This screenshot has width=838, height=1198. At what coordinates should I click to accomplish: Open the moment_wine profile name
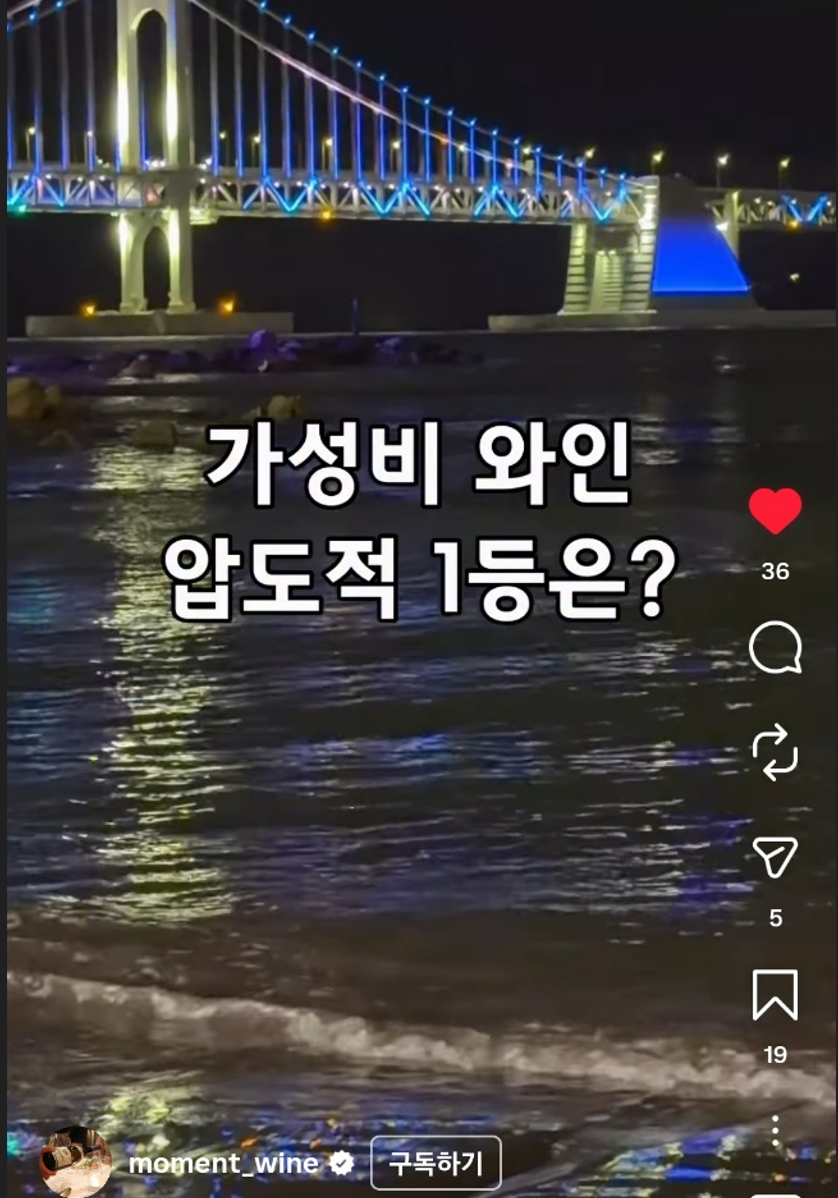[223, 1163]
